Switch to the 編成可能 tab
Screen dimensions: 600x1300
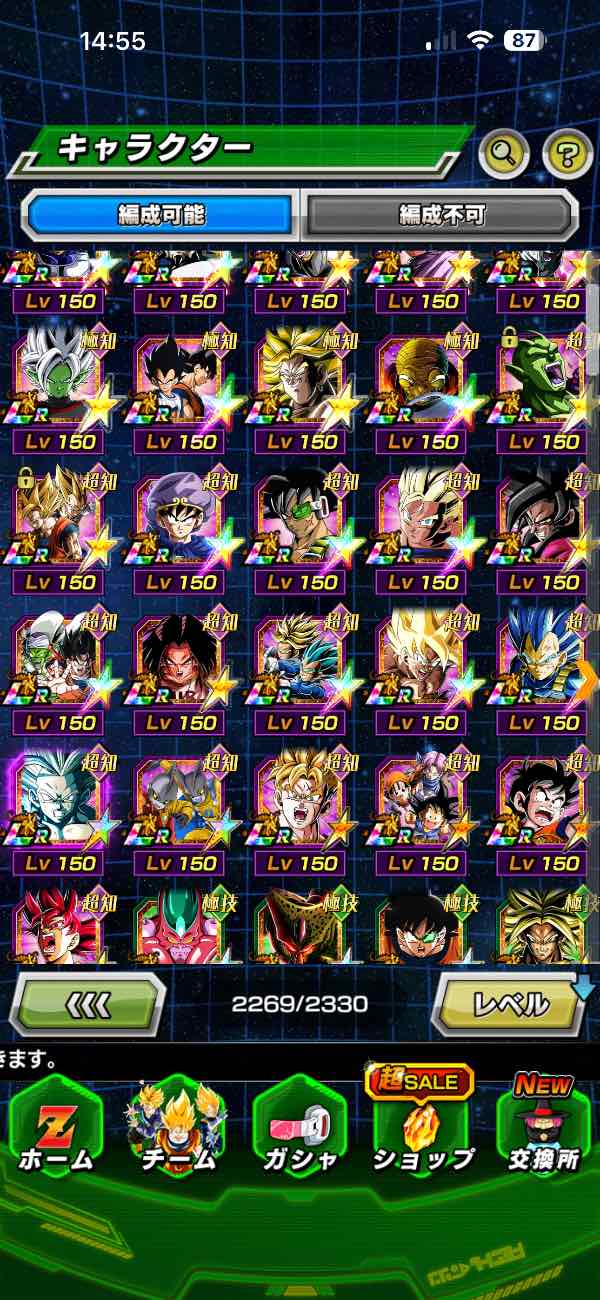160,213
